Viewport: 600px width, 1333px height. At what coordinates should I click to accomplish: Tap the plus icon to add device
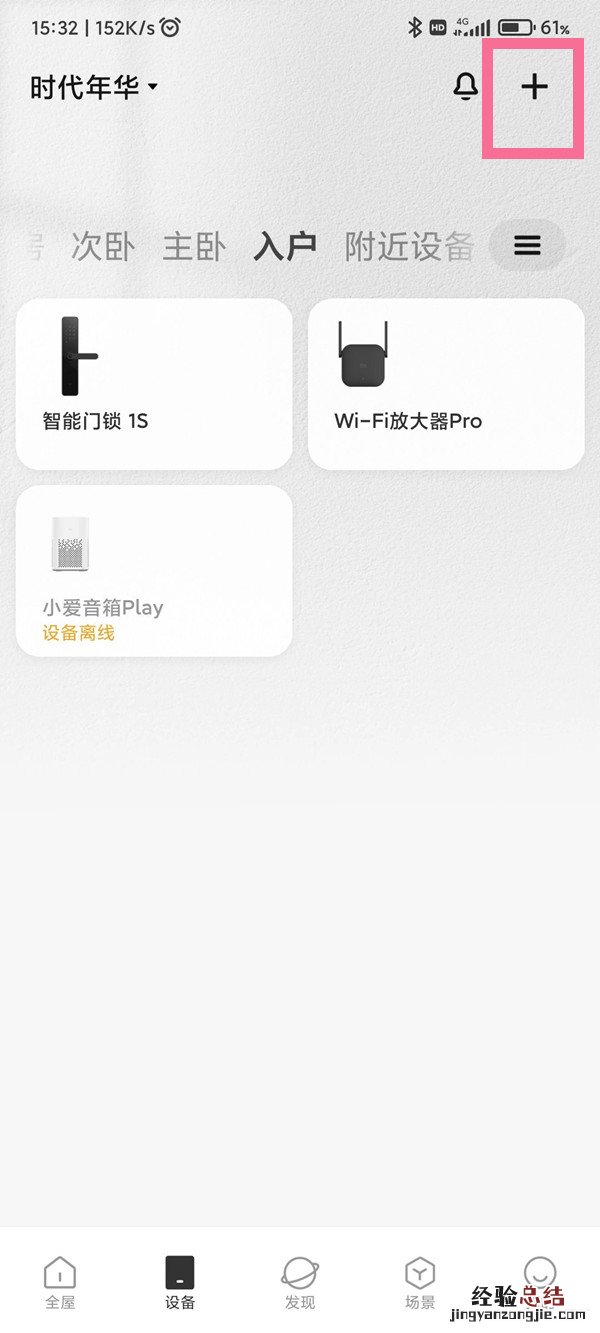535,88
